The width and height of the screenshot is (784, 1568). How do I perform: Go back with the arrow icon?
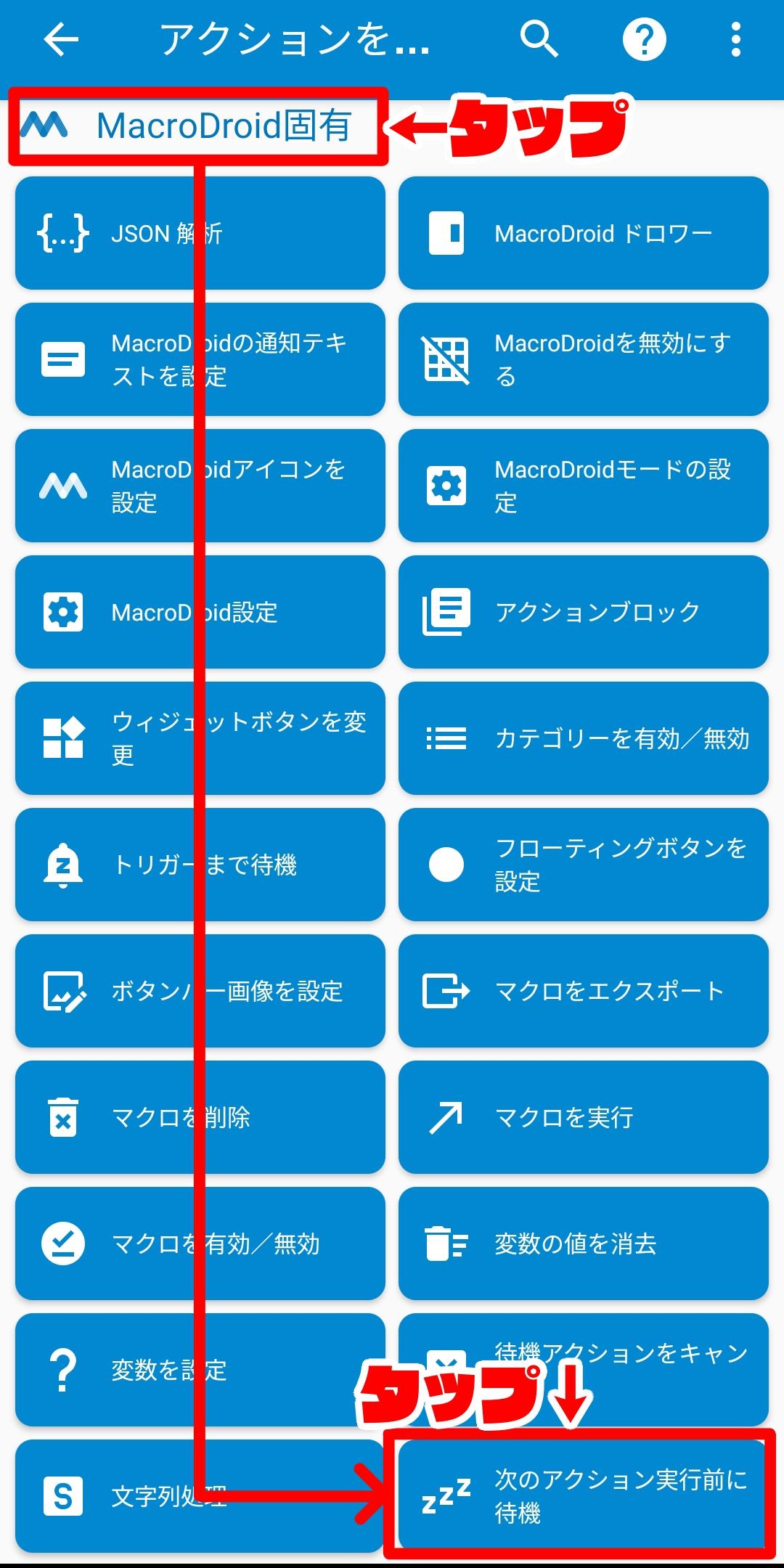[x=61, y=39]
